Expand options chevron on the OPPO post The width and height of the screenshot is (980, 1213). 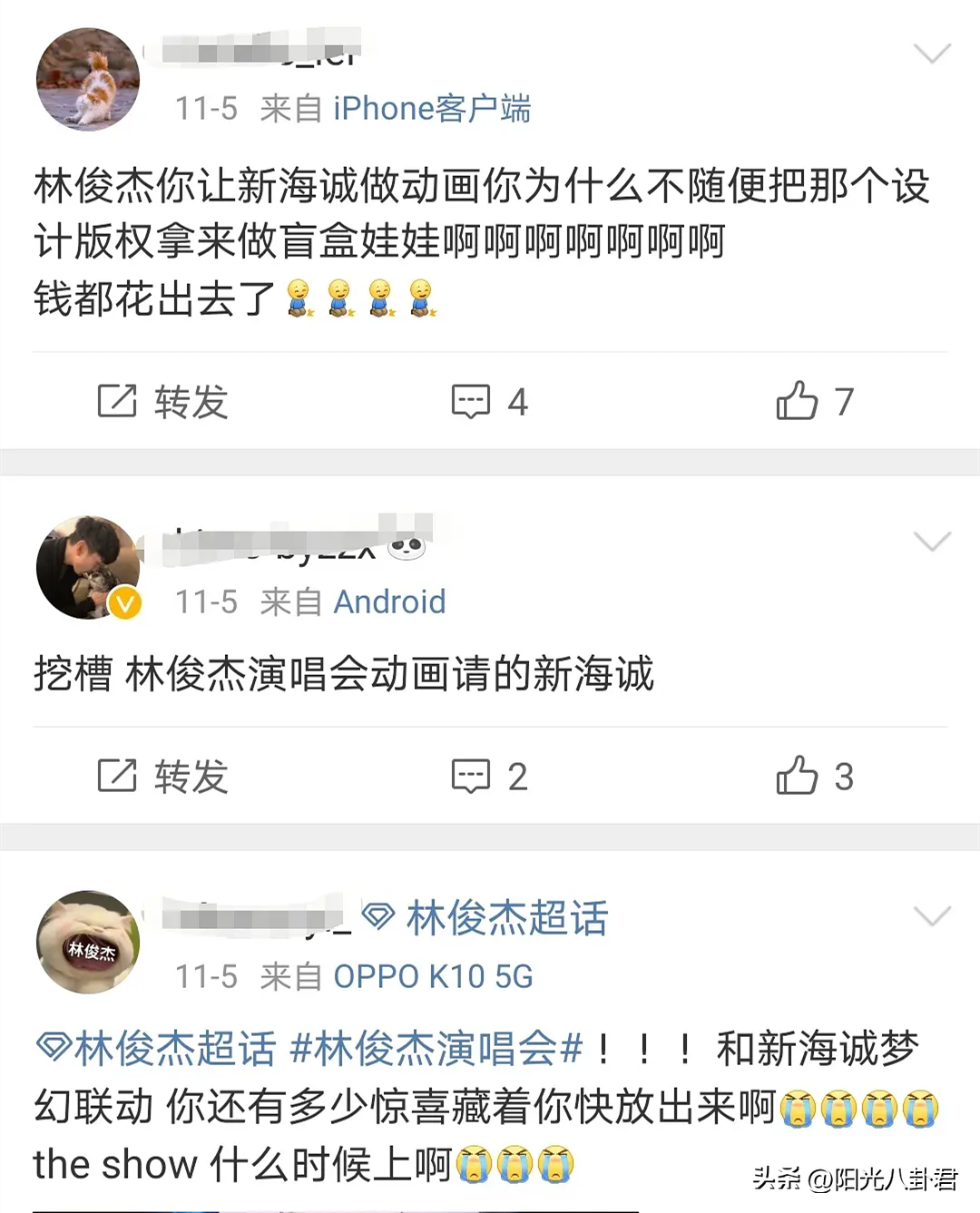pos(931,915)
